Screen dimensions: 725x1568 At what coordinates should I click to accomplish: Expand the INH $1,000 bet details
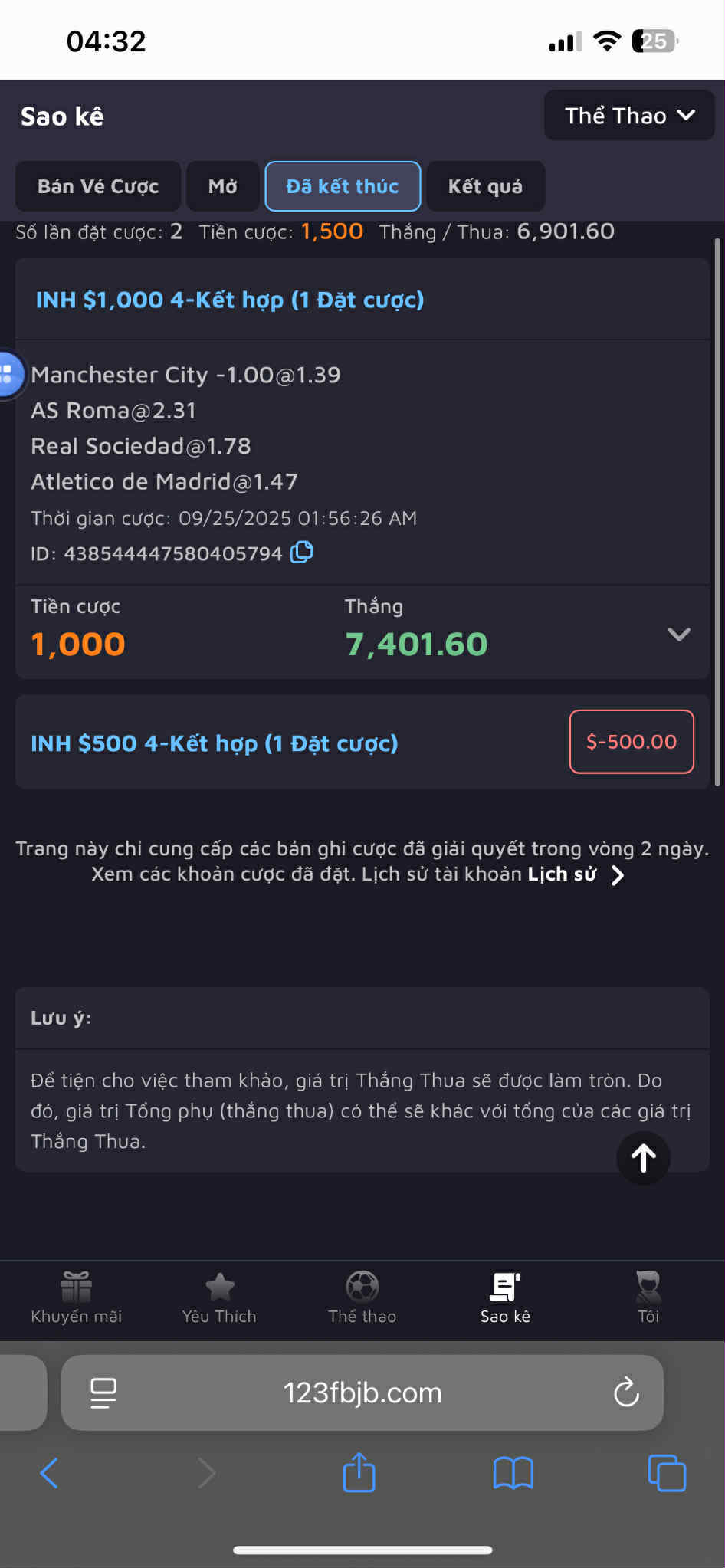tap(678, 635)
